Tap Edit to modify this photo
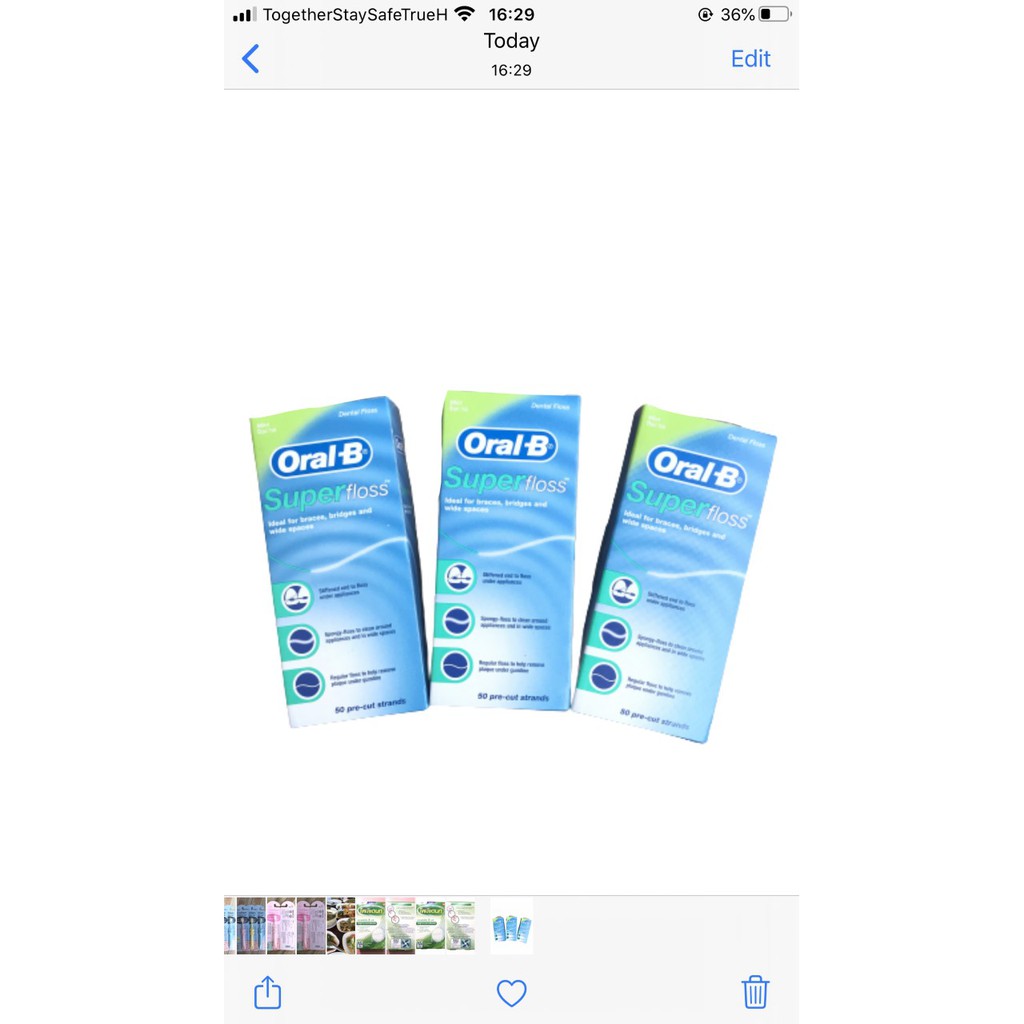 (750, 59)
